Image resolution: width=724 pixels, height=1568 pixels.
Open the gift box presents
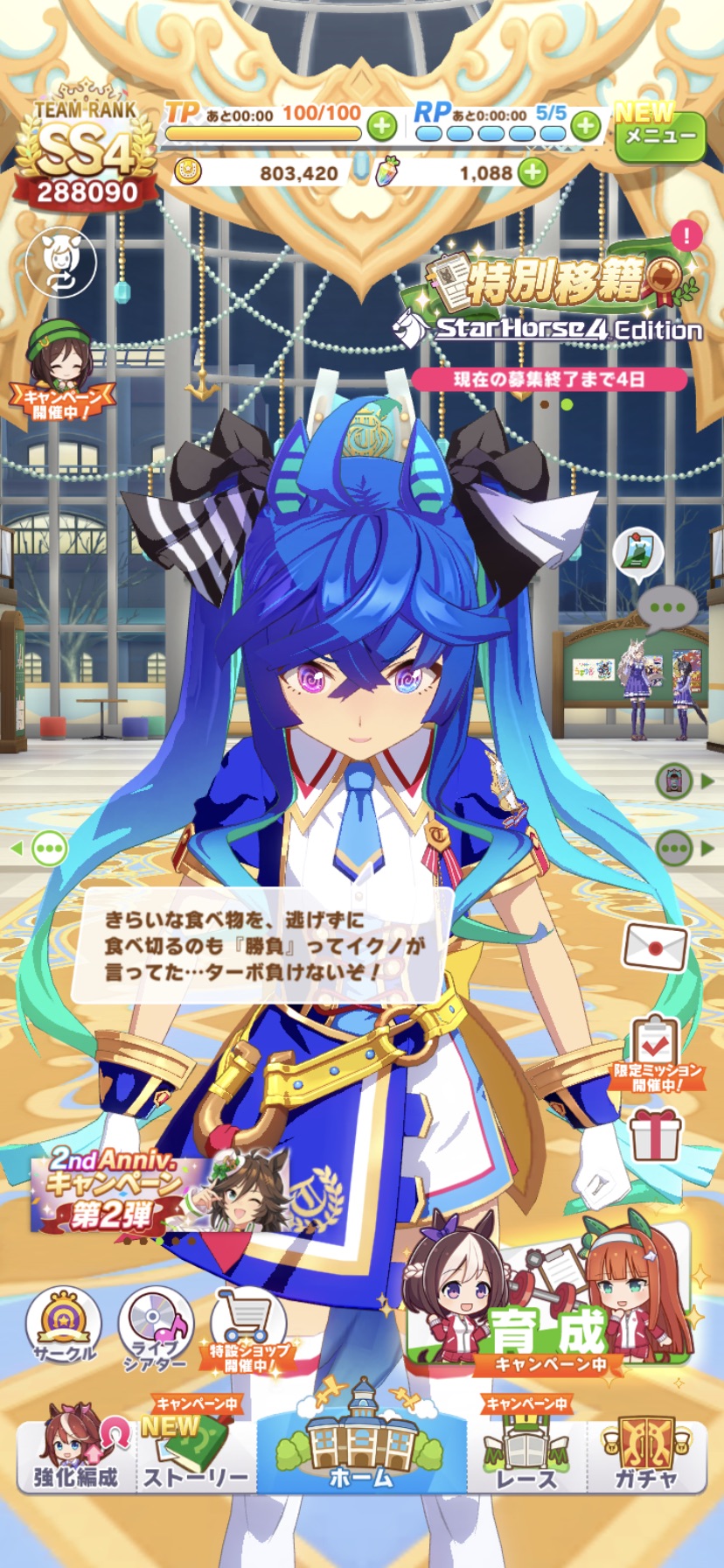655,1135
